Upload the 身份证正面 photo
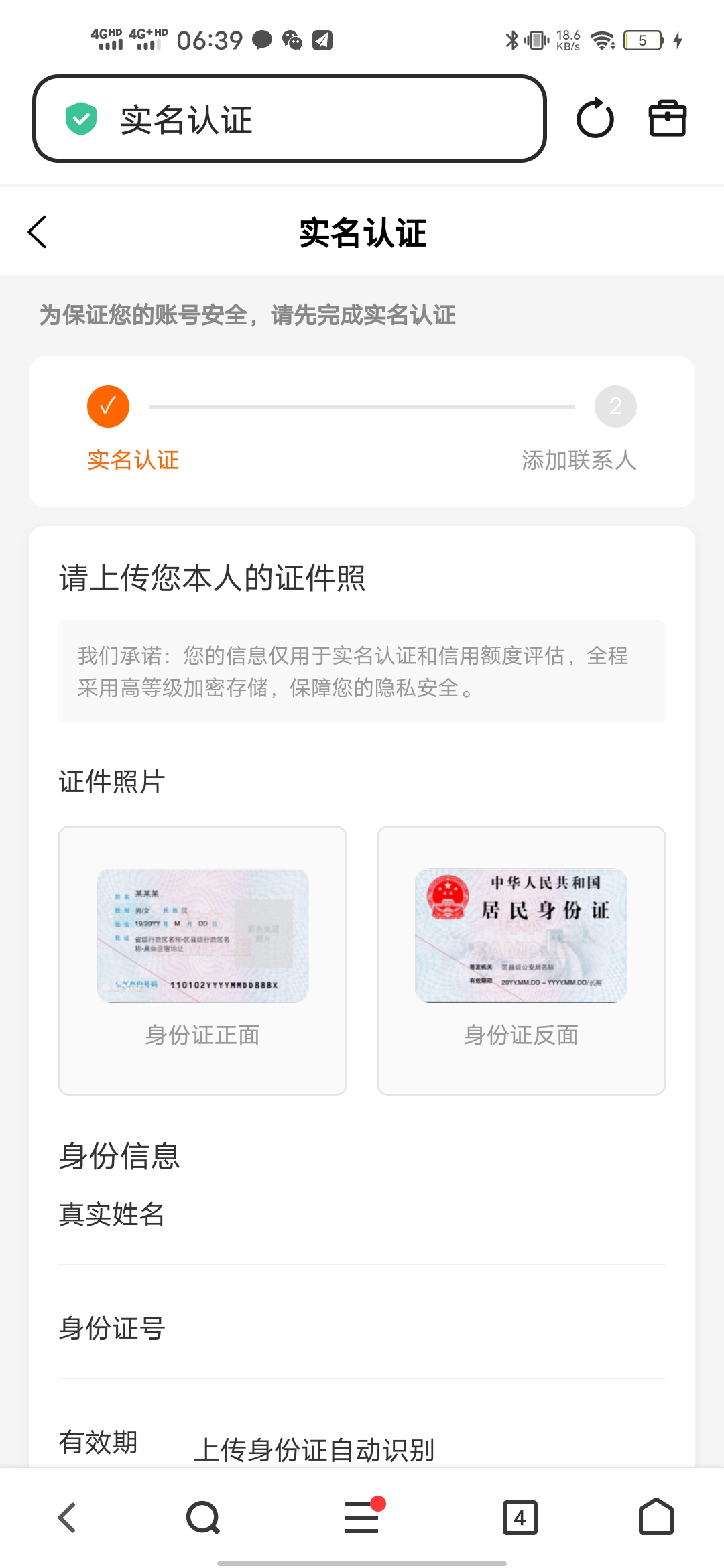 click(x=202, y=960)
